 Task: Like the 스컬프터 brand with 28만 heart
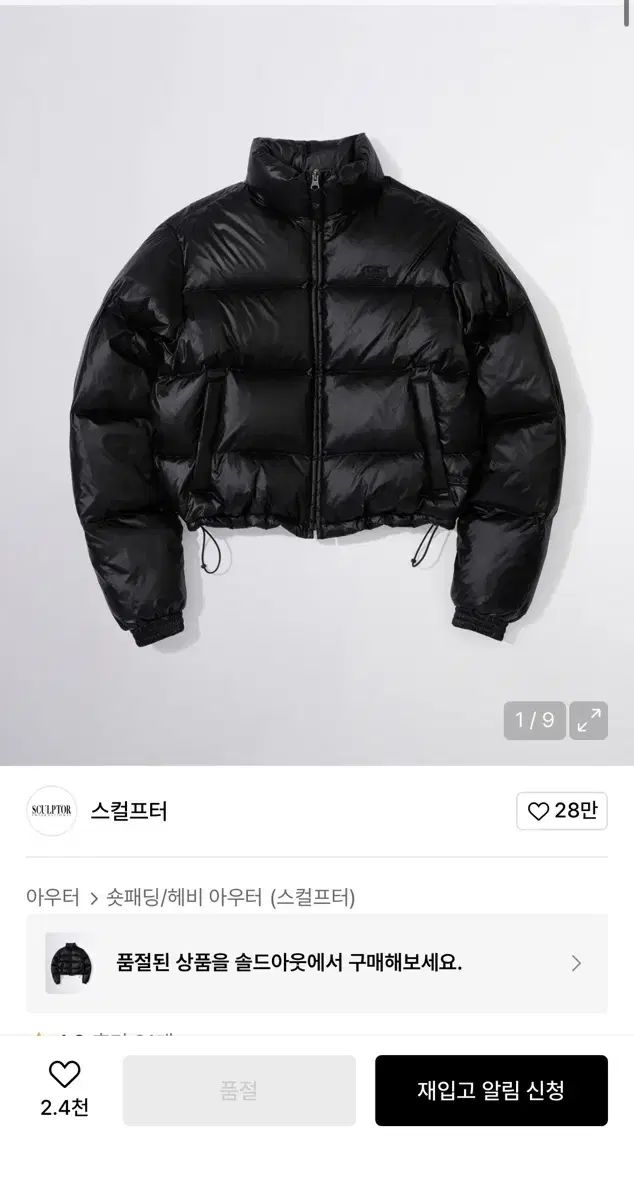point(562,811)
